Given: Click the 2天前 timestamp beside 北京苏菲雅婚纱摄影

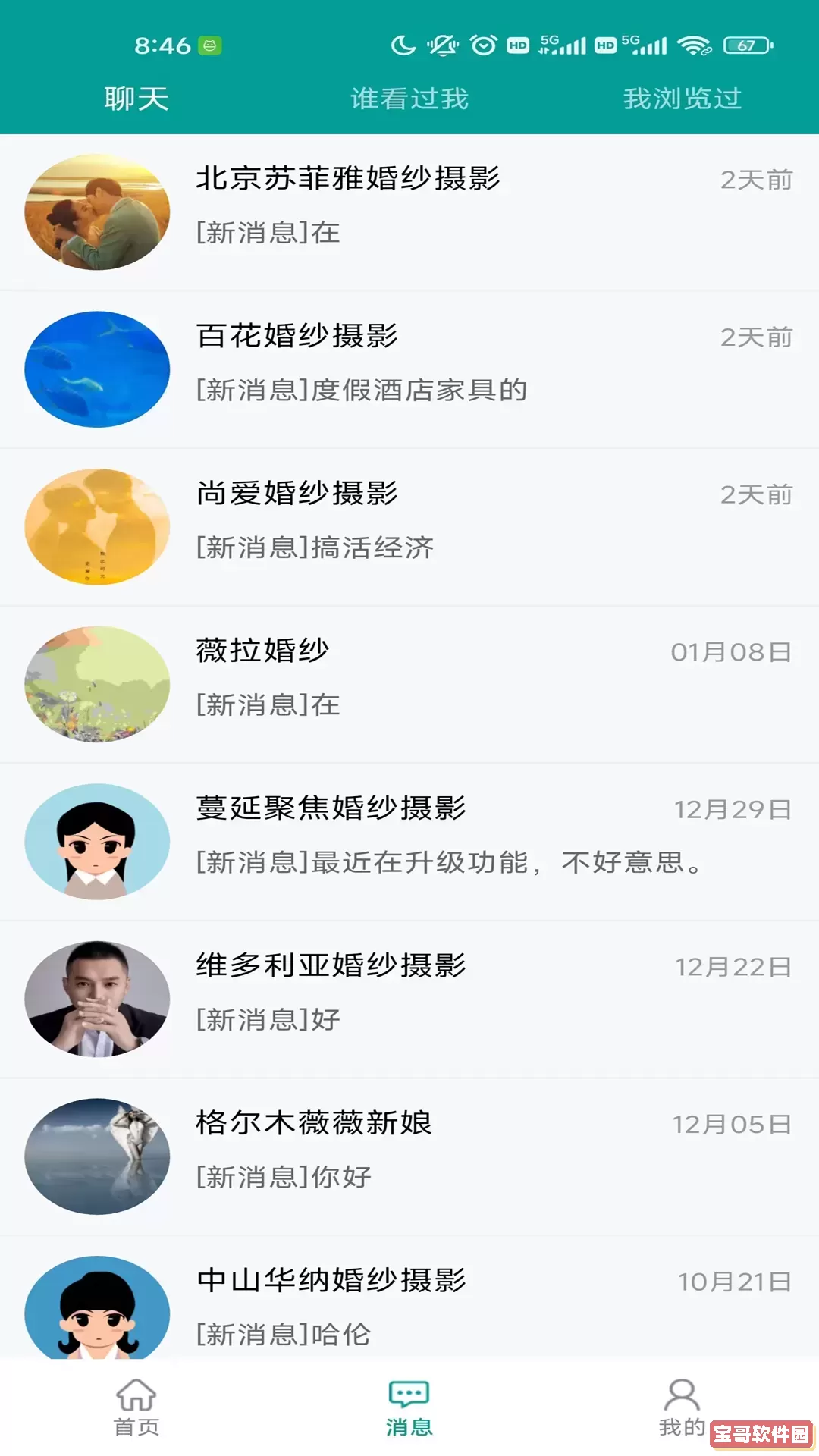Looking at the screenshot, I should [x=756, y=180].
